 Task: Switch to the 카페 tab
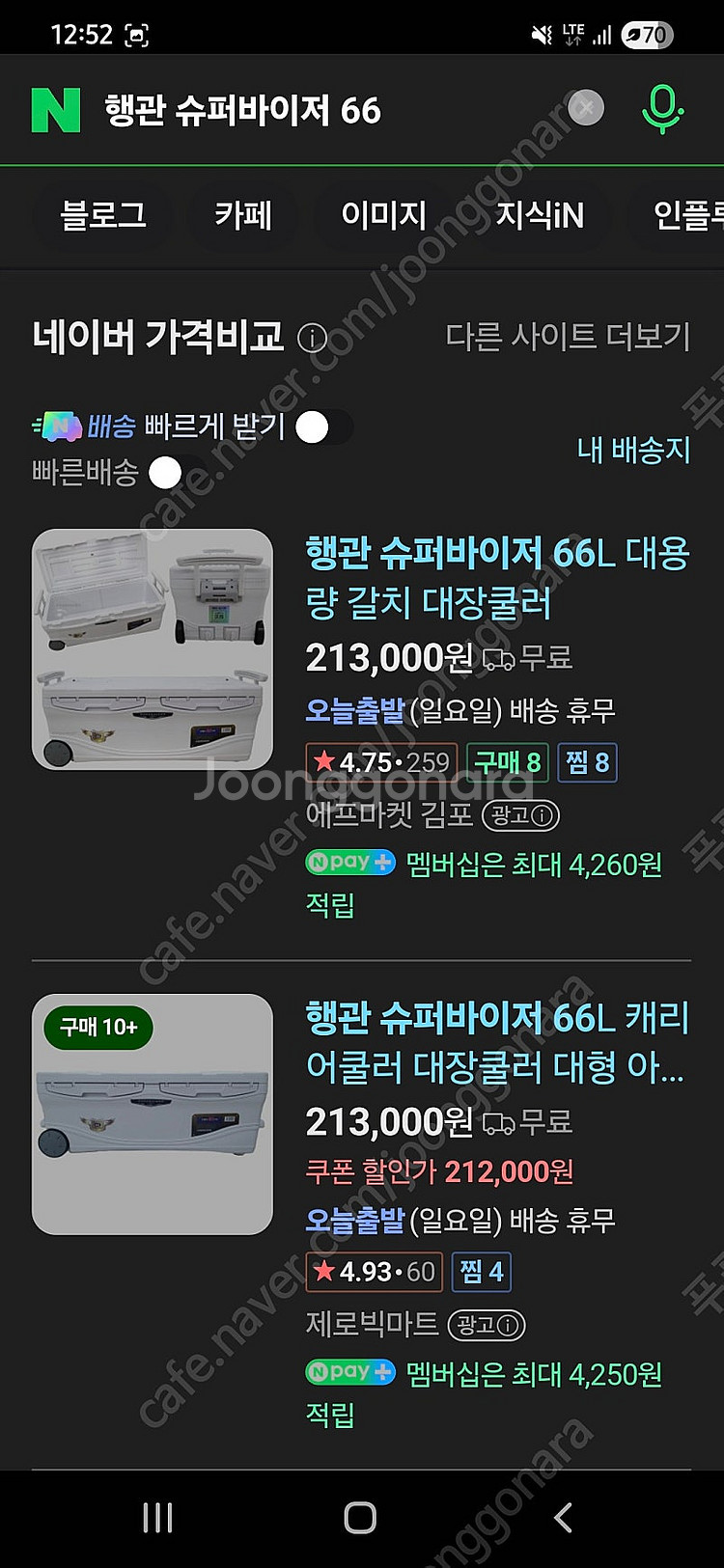(243, 214)
